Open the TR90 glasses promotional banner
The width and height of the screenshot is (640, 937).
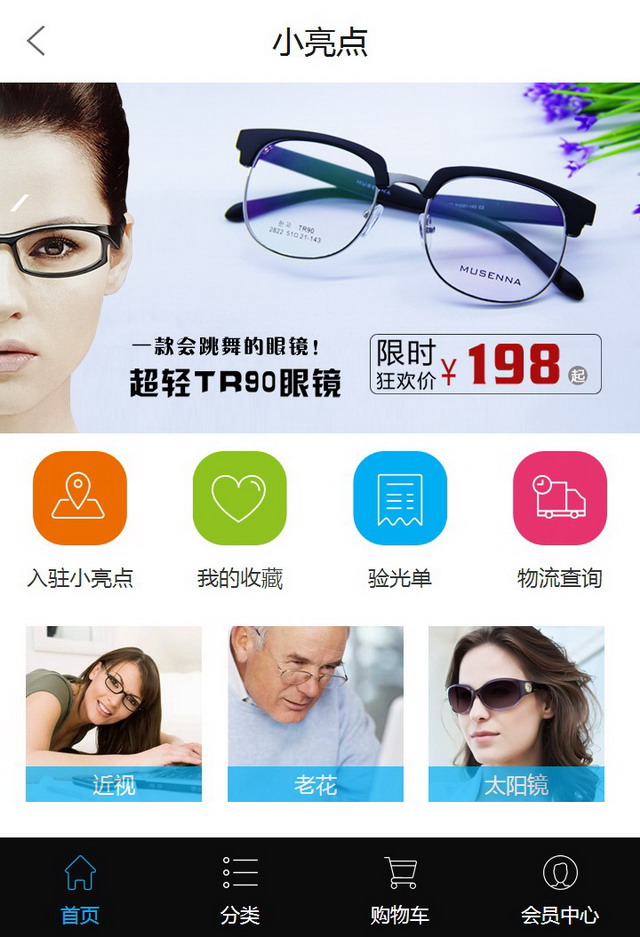[320, 258]
